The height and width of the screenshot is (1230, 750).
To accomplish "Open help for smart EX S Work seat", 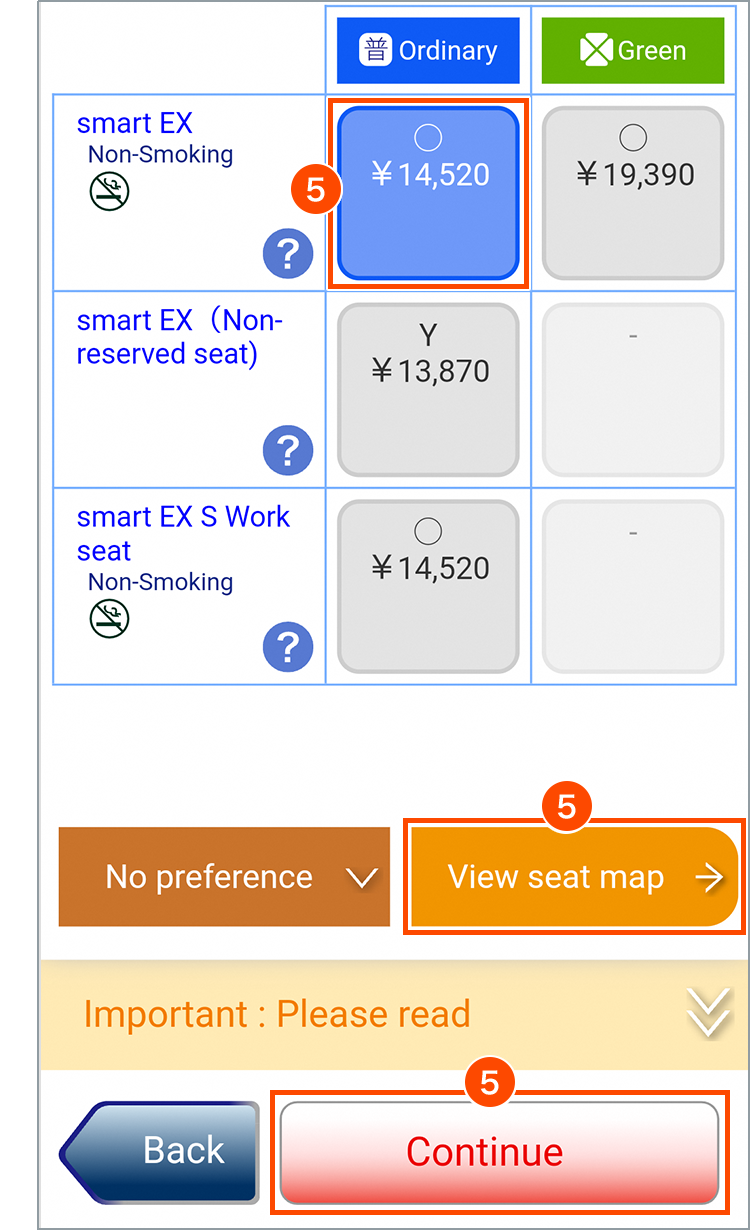I will click(x=288, y=649).
